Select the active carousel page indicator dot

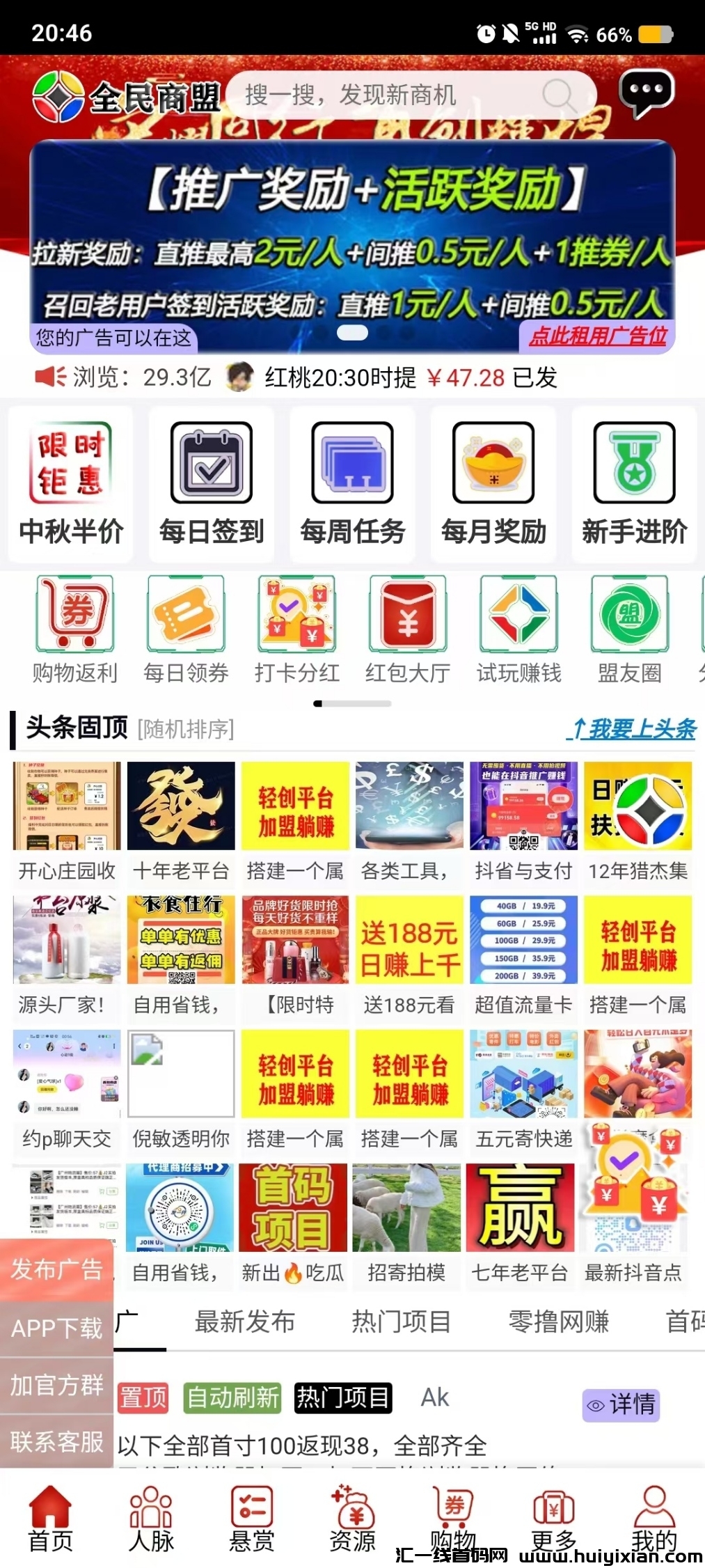352,334
